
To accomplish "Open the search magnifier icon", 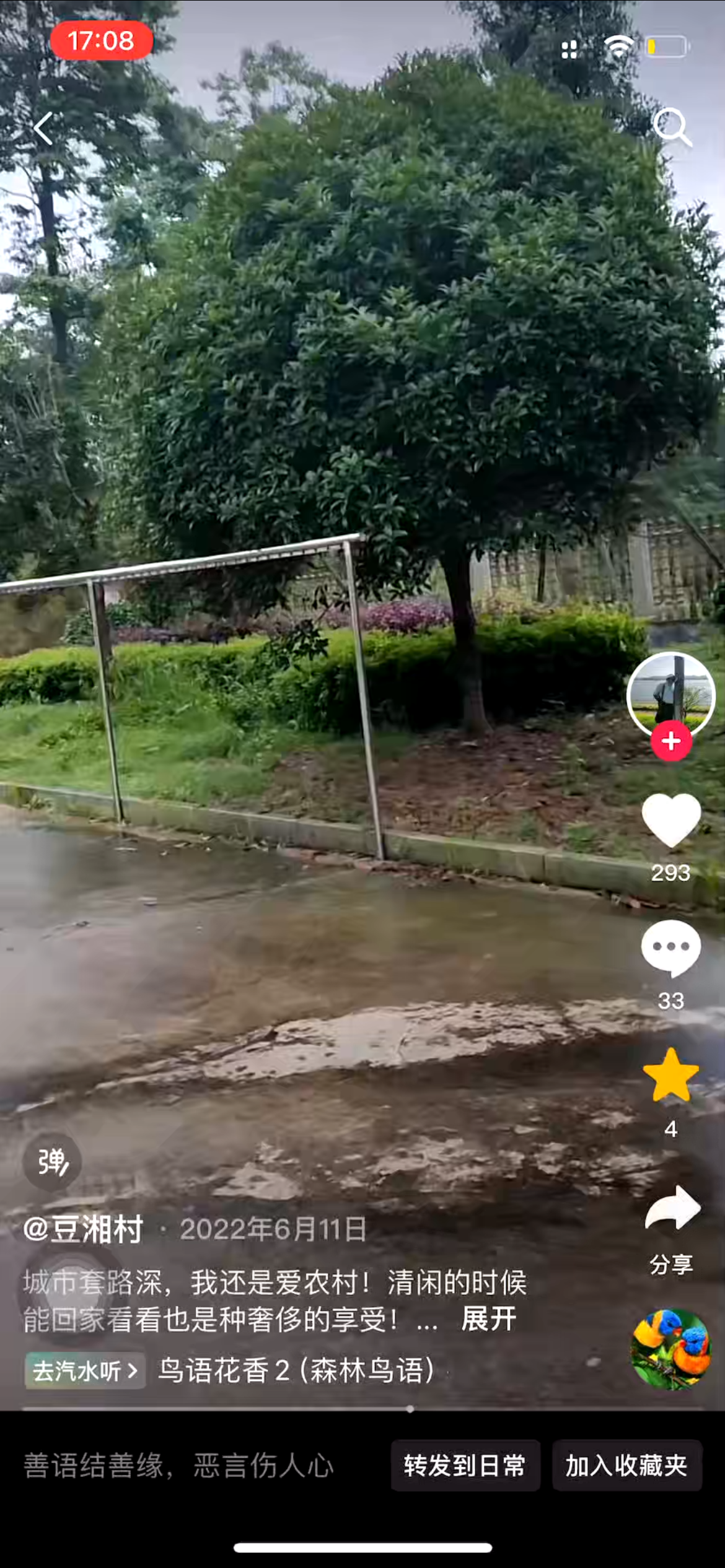I will (672, 126).
